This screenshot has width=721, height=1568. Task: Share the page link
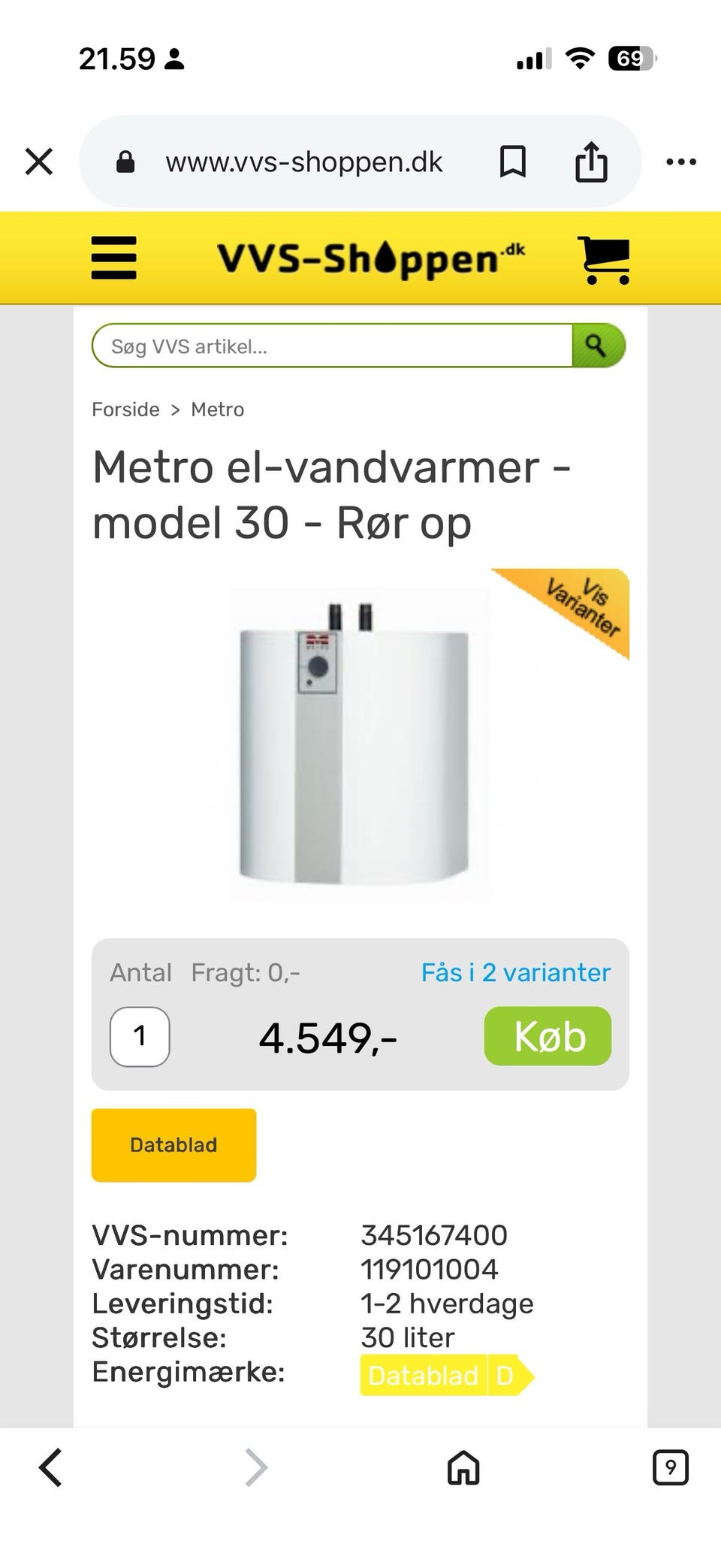pos(591,162)
